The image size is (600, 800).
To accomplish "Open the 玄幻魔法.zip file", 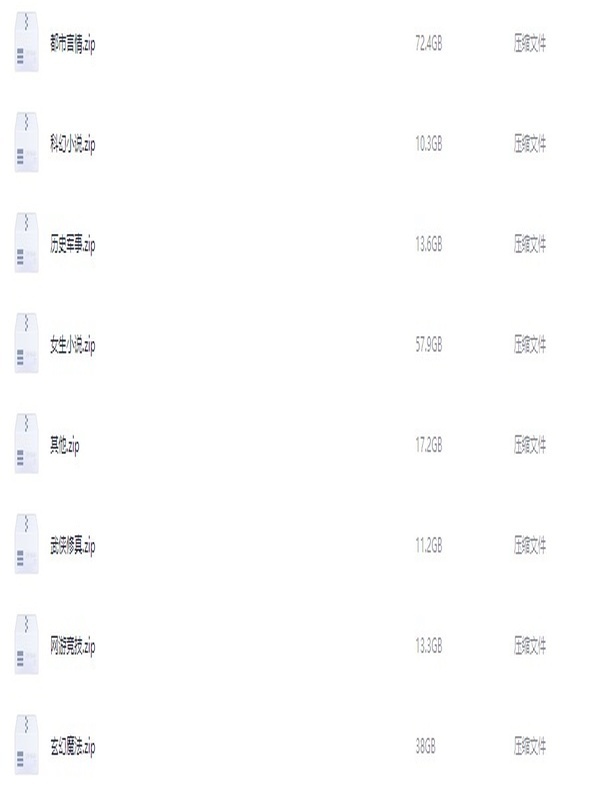I will (73, 747).
